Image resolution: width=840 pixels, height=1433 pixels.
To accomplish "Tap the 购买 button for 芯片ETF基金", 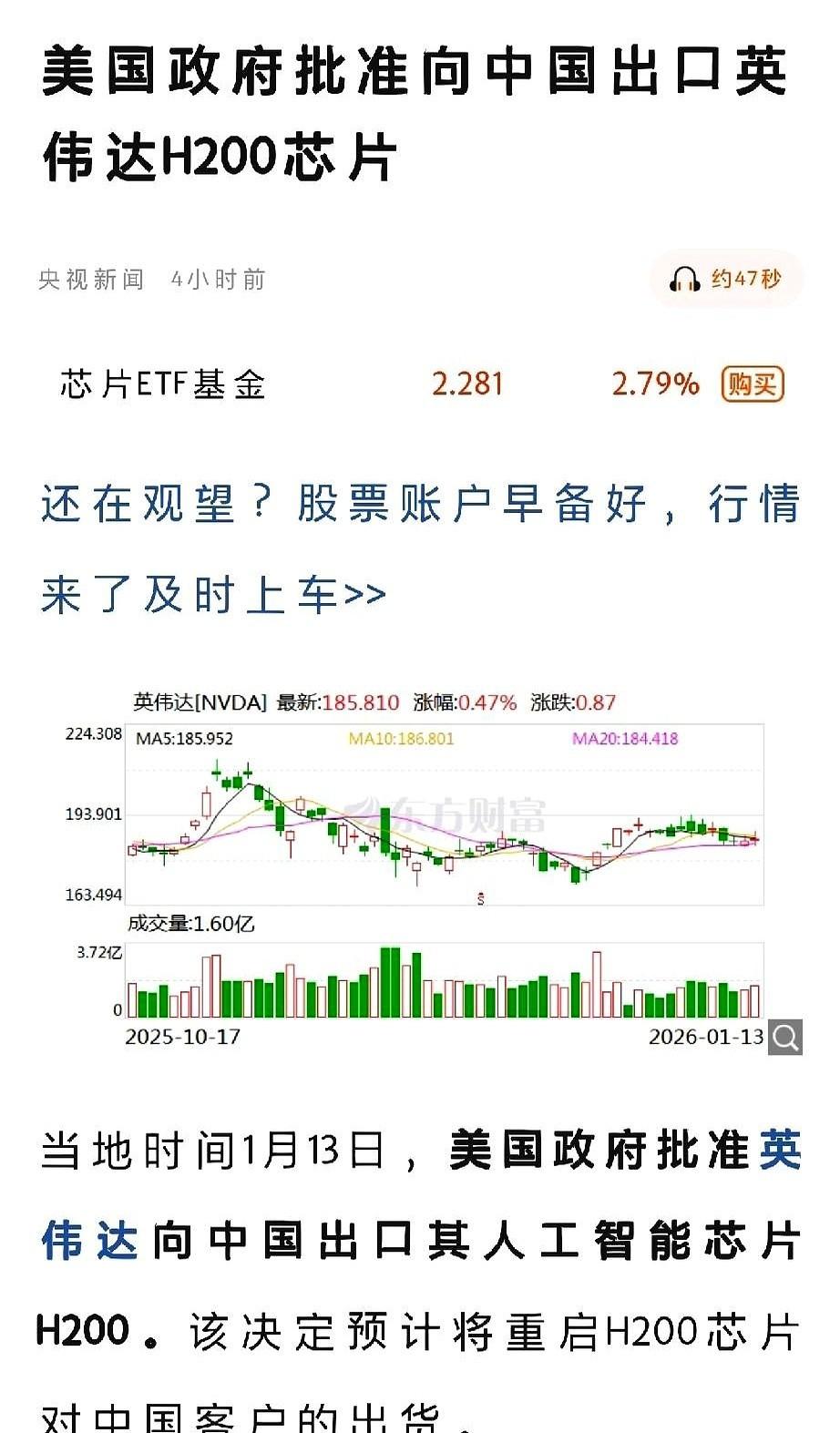I will [751, 384].
